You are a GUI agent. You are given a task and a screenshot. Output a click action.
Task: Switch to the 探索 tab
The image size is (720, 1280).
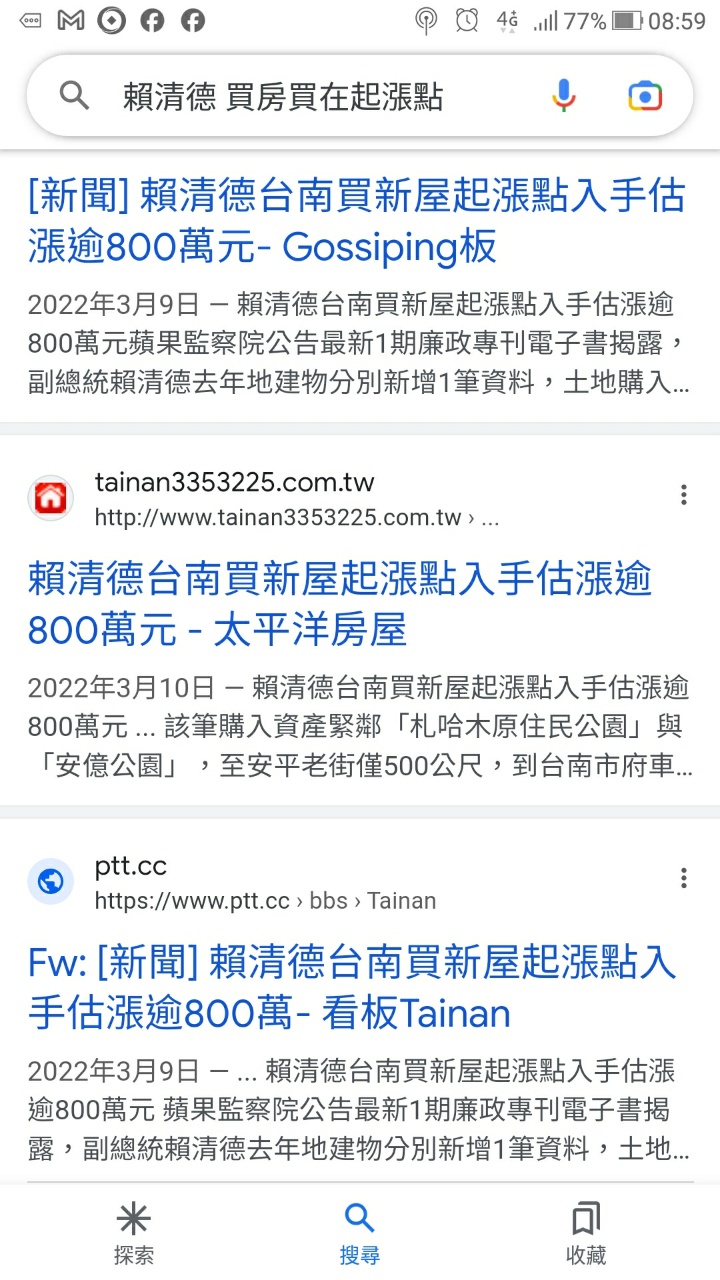pos(133,1234)
